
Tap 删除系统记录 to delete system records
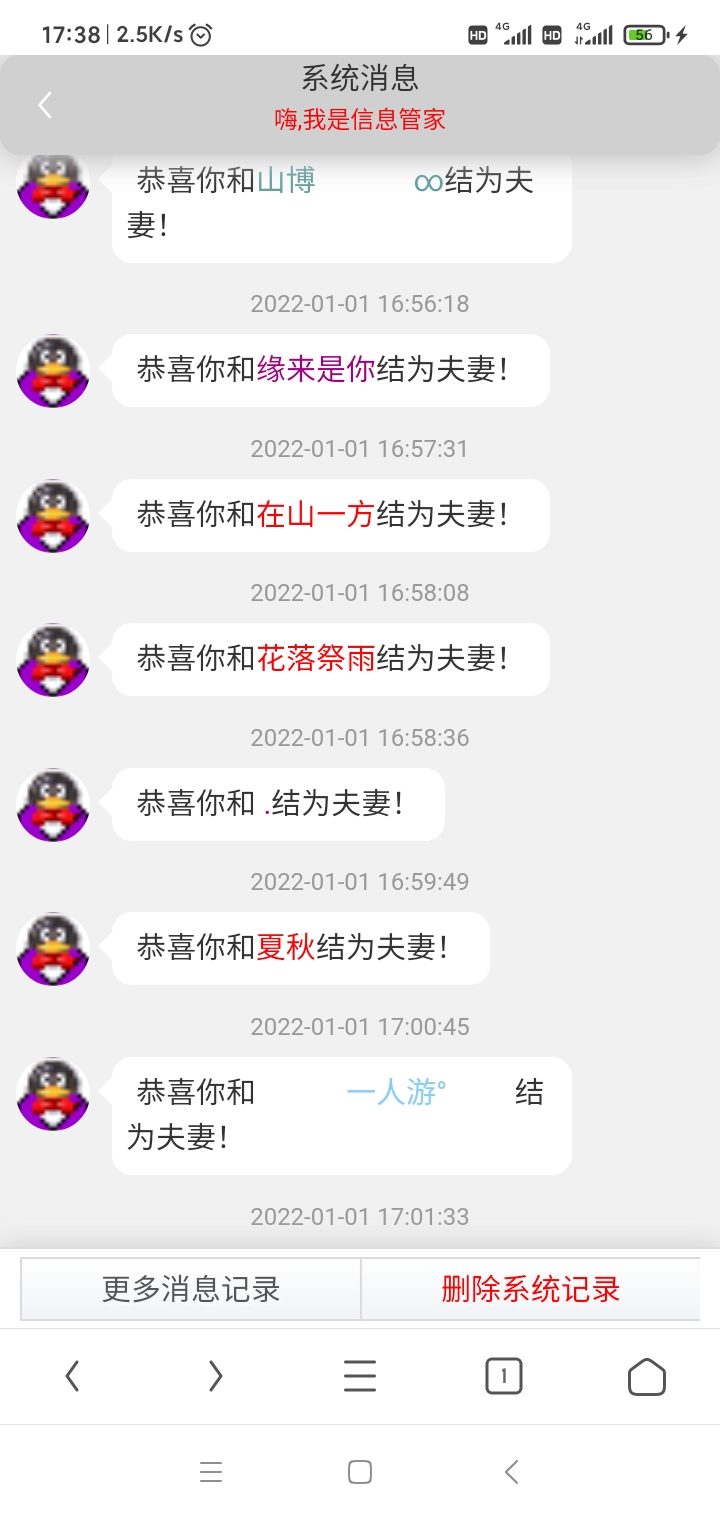[530, 1290]
